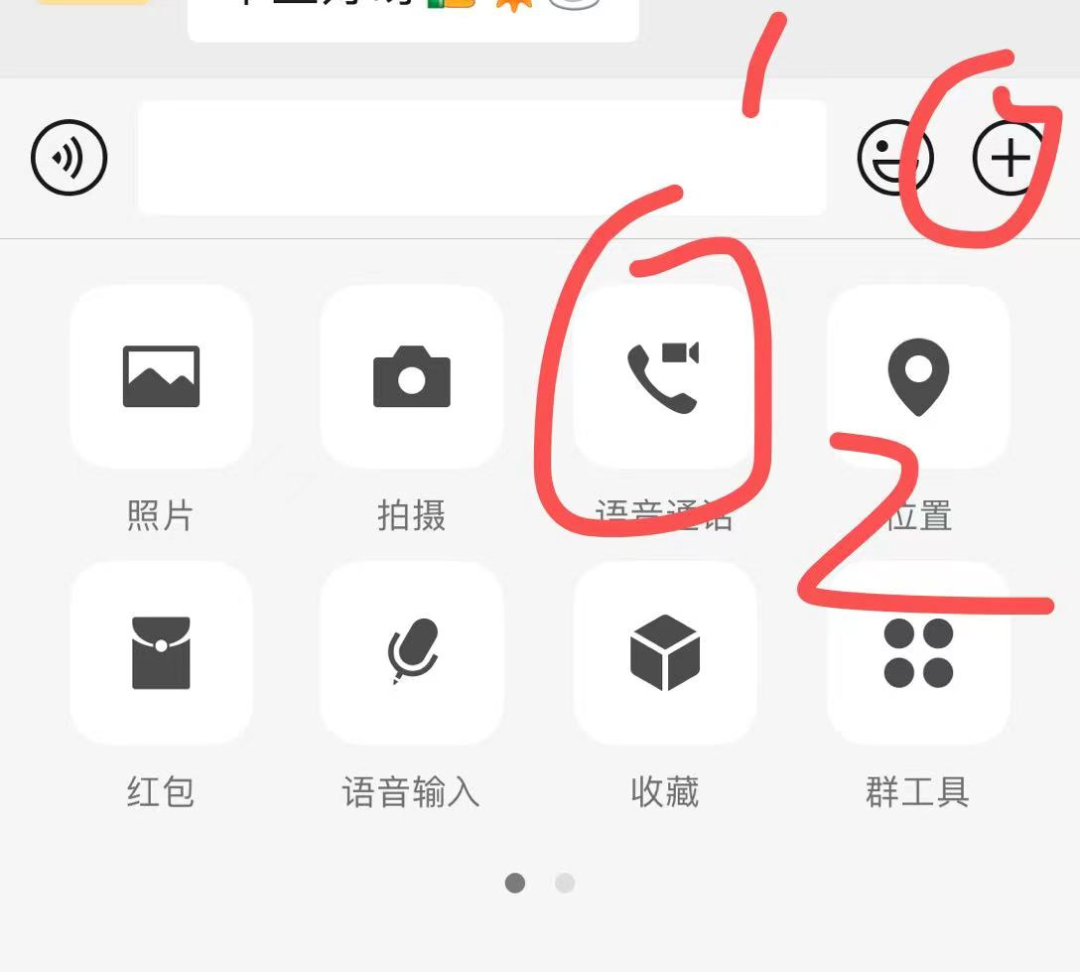Open the emoji sticker panel
Viewport: 1080px width, 972px height.
[x=894, y=158]
